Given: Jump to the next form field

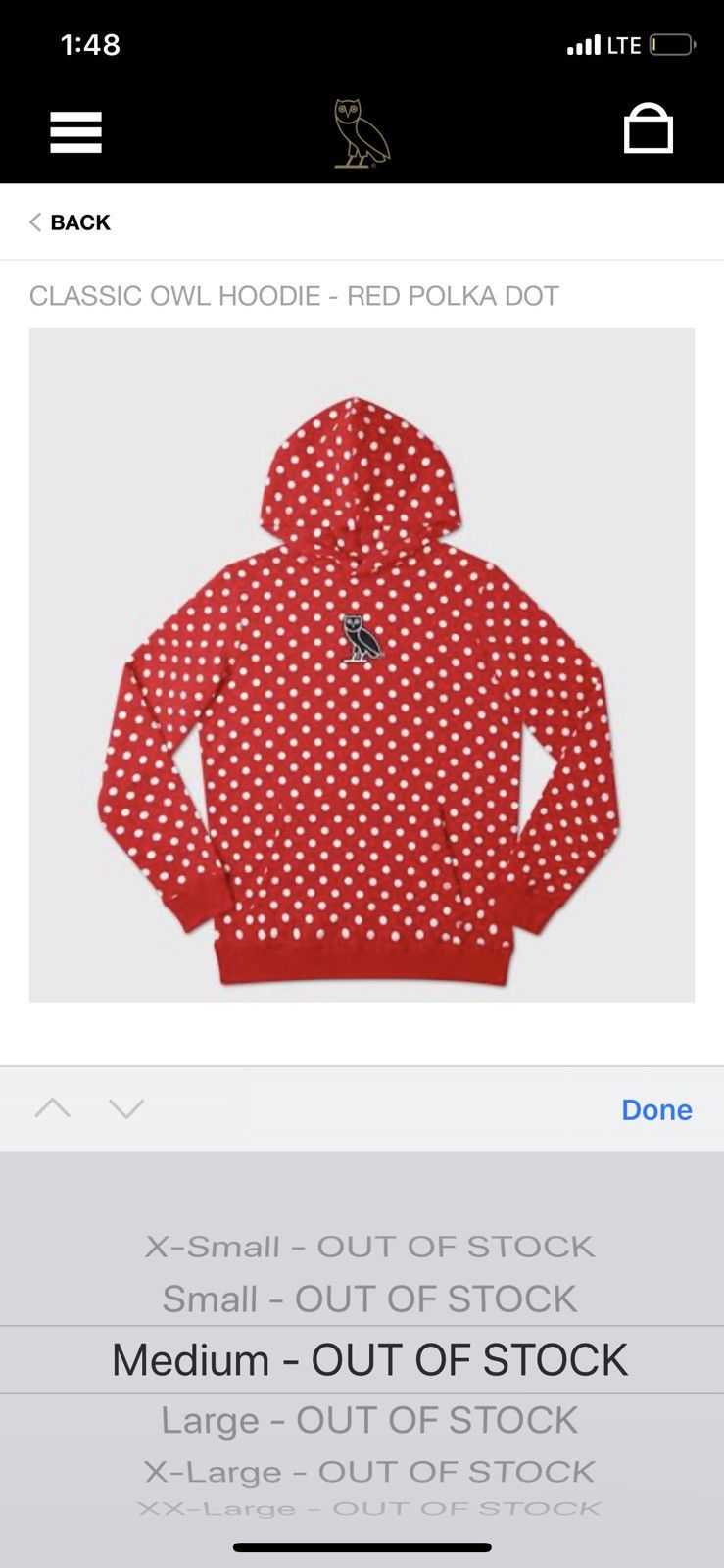Looking at the screenshot, I should 126,1108.
